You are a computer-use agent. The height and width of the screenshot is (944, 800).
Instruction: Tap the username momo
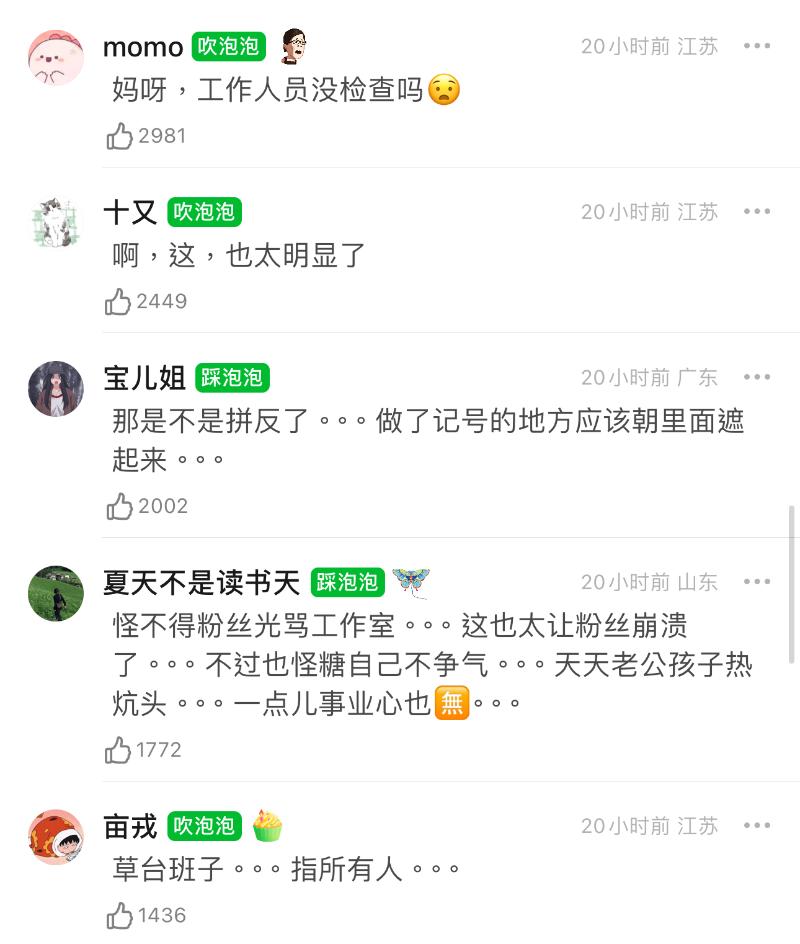[x=143, y=47]
